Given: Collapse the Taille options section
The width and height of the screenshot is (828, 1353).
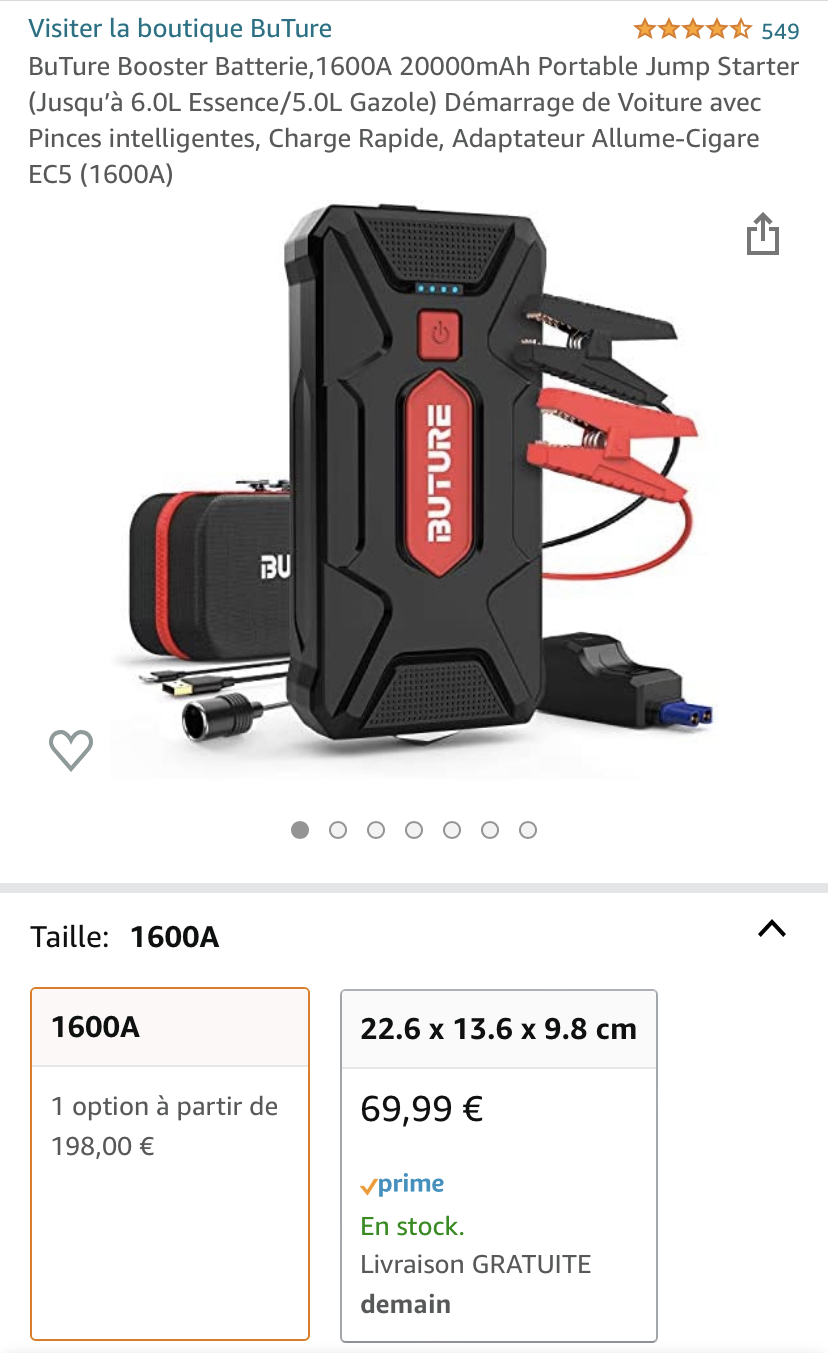Looking at the screenshot, I should tap(772, 929).
